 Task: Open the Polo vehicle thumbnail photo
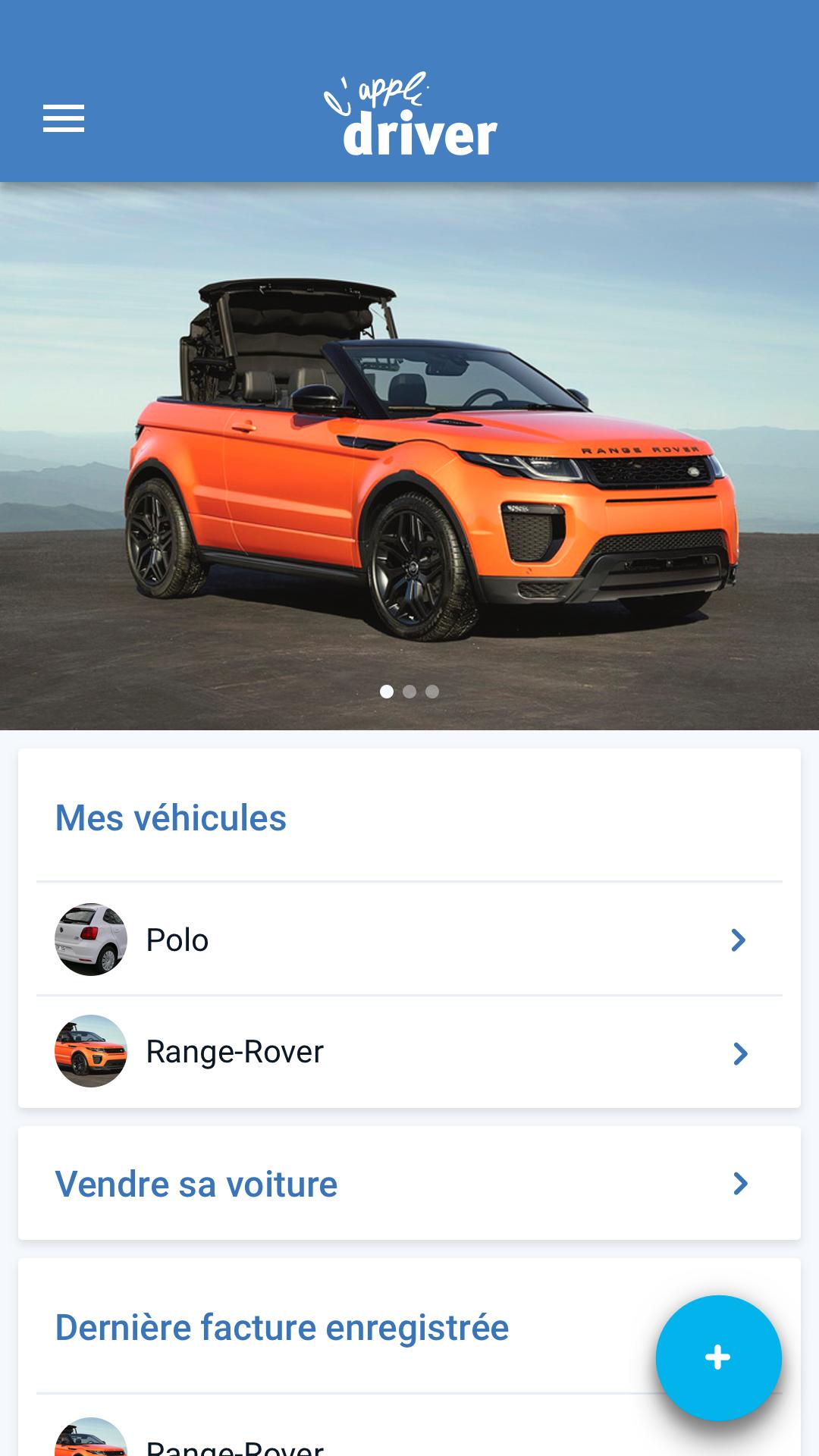tap(91, 940)
